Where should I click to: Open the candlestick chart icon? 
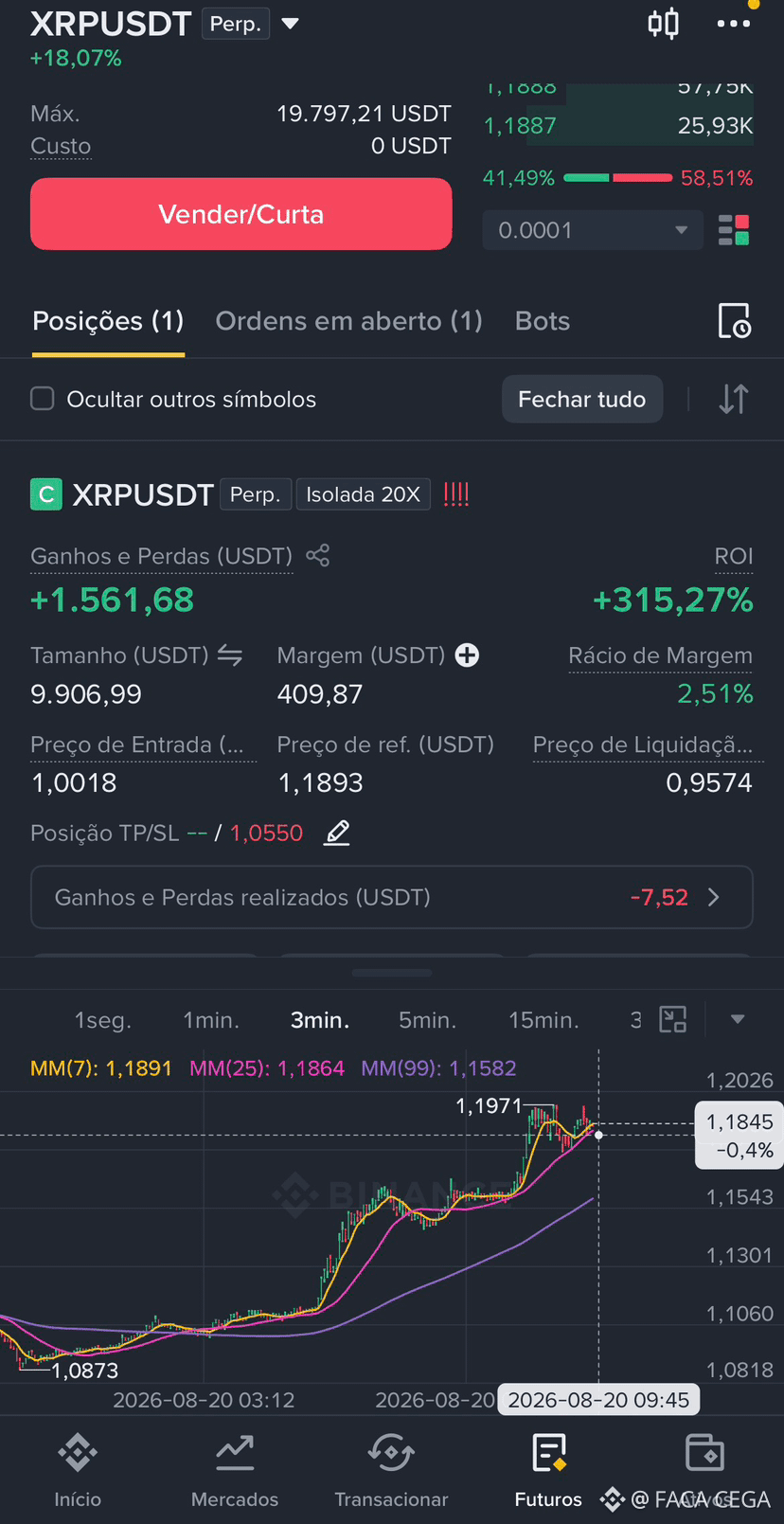coord(663,23)
